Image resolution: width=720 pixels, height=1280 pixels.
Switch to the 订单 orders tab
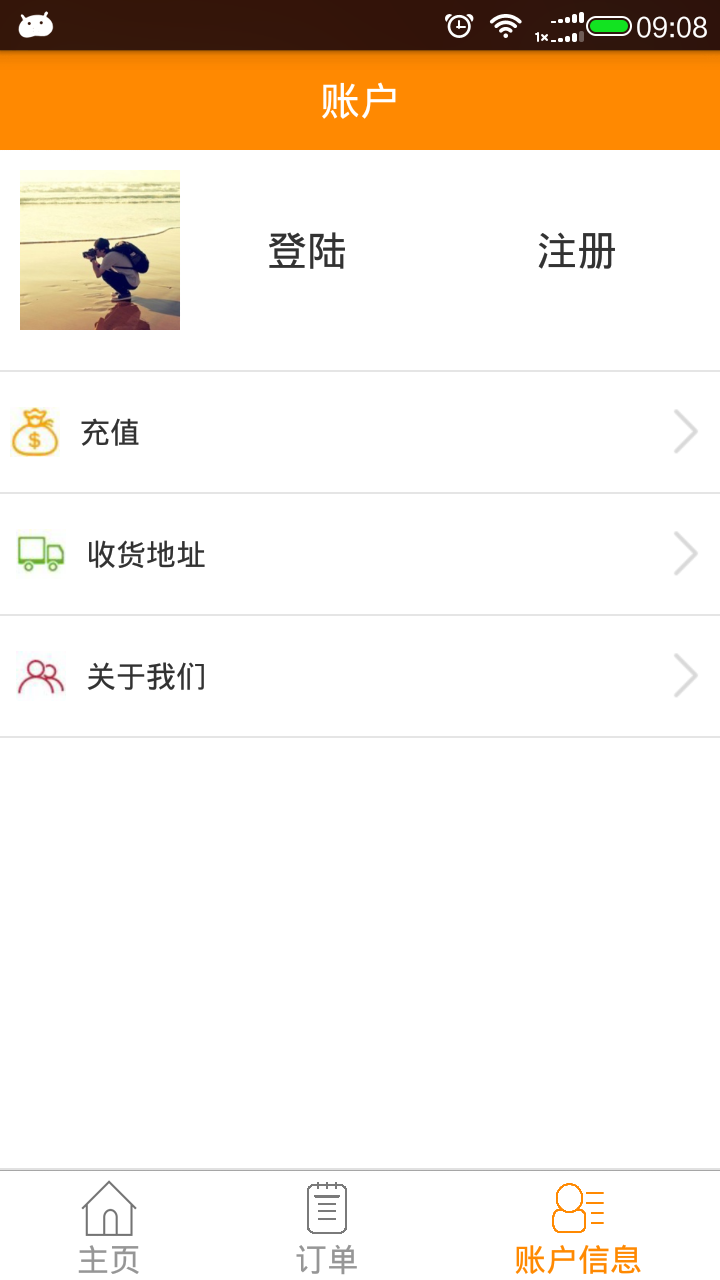click(327, 1226)
